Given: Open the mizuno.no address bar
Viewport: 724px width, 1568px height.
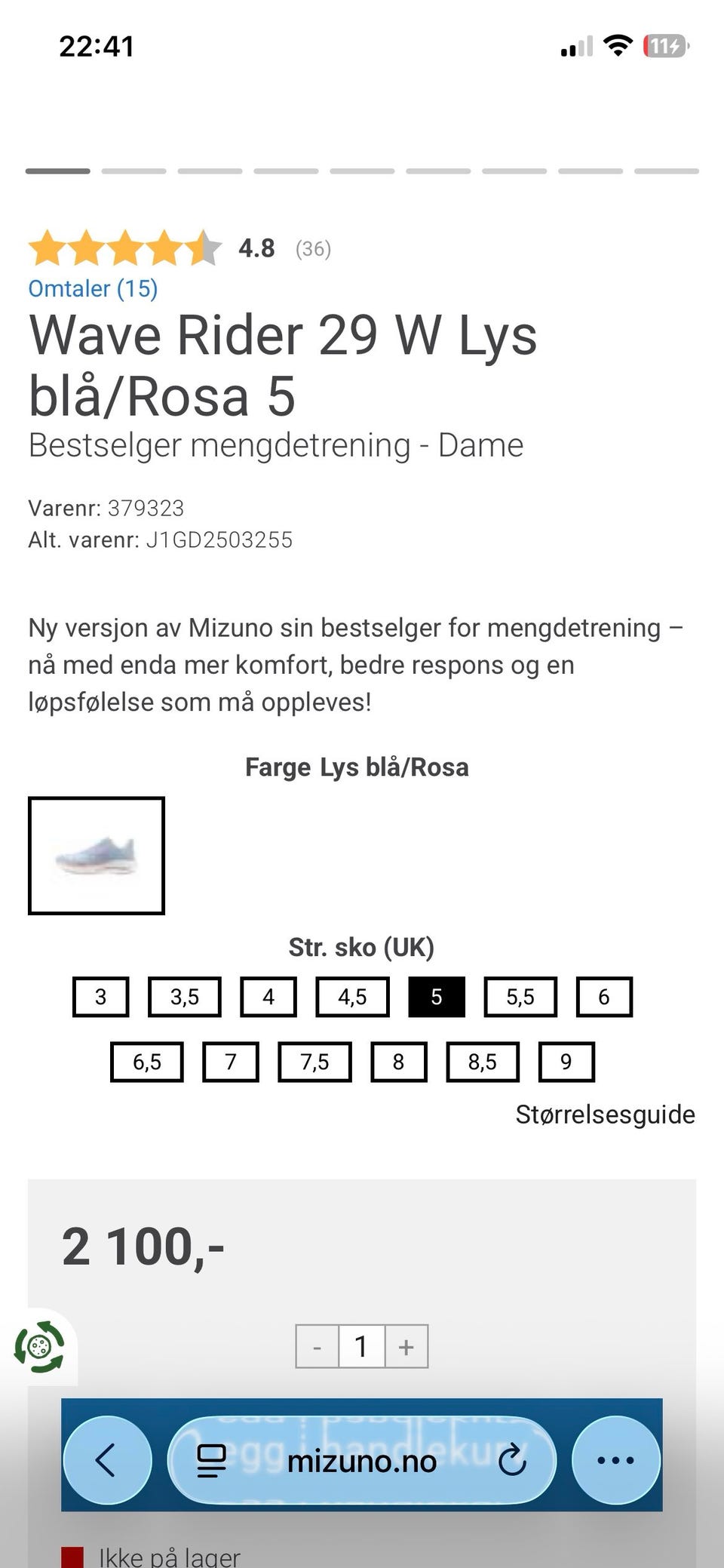Looking at the screenshot, I should [x=362, y=1459].
